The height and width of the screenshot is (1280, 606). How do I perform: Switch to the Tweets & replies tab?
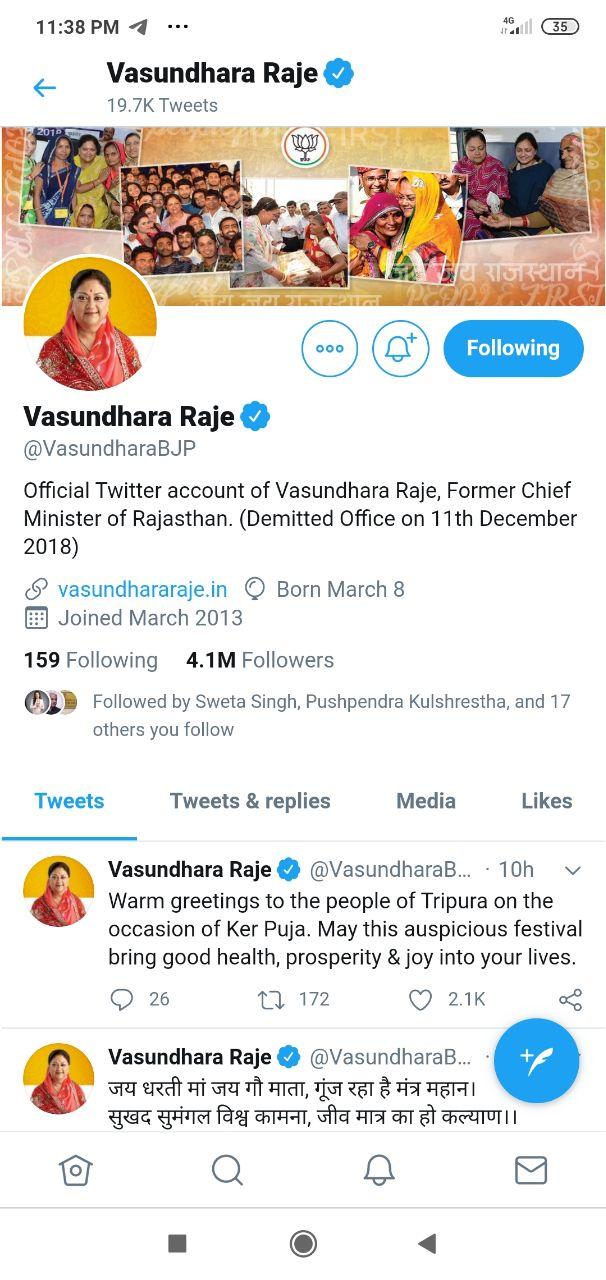250,801
